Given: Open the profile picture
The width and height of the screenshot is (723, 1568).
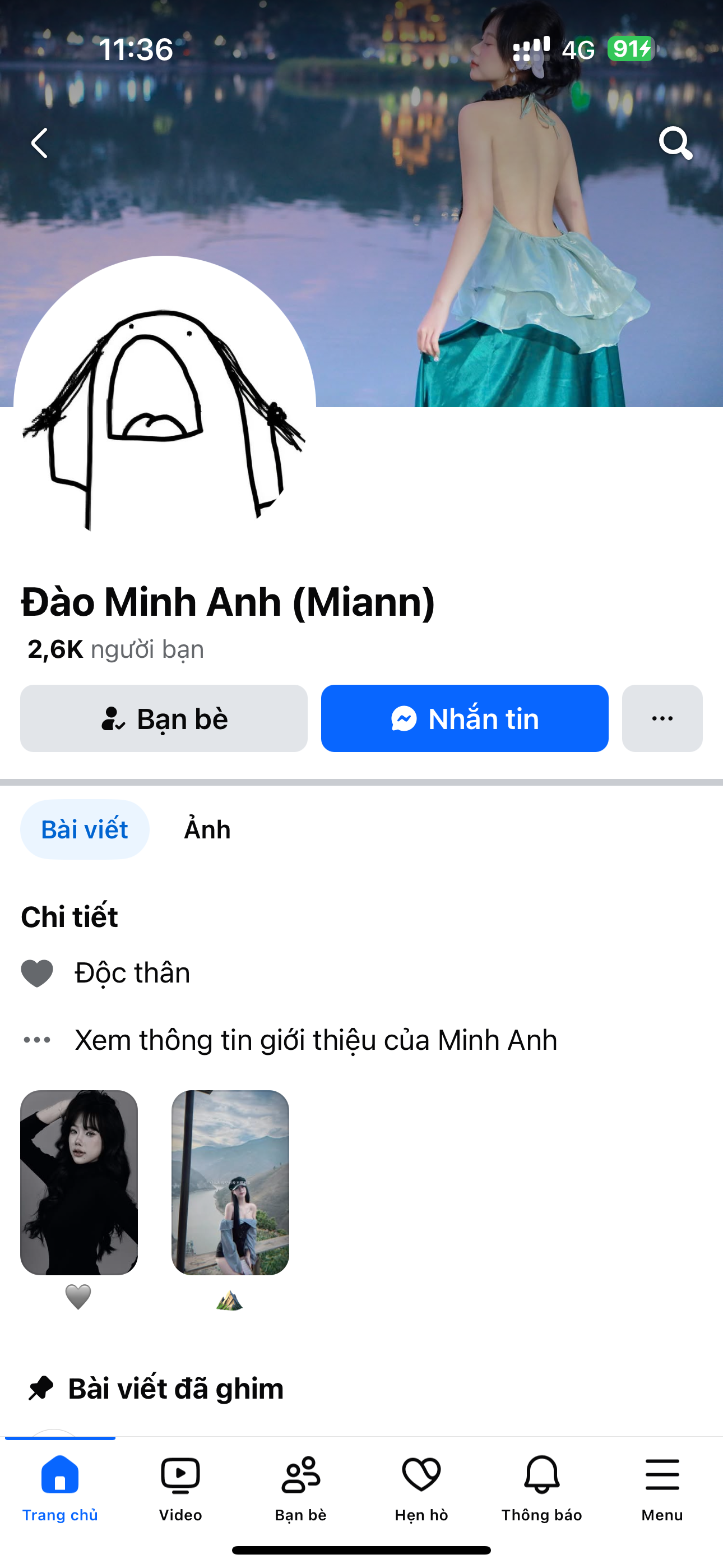Looking at the screenshot, I should point(164,408).
